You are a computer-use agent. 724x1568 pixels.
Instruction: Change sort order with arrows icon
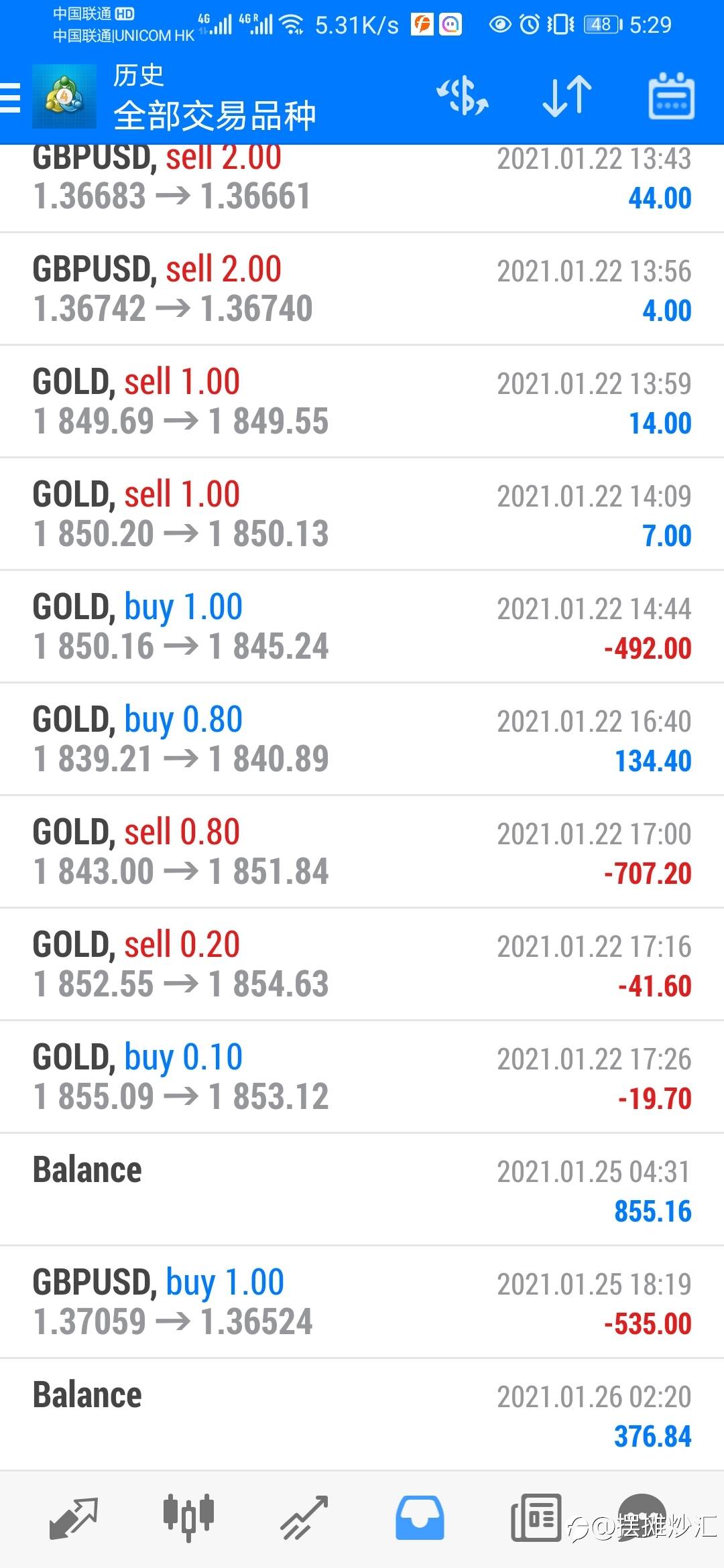pos(567,96)
